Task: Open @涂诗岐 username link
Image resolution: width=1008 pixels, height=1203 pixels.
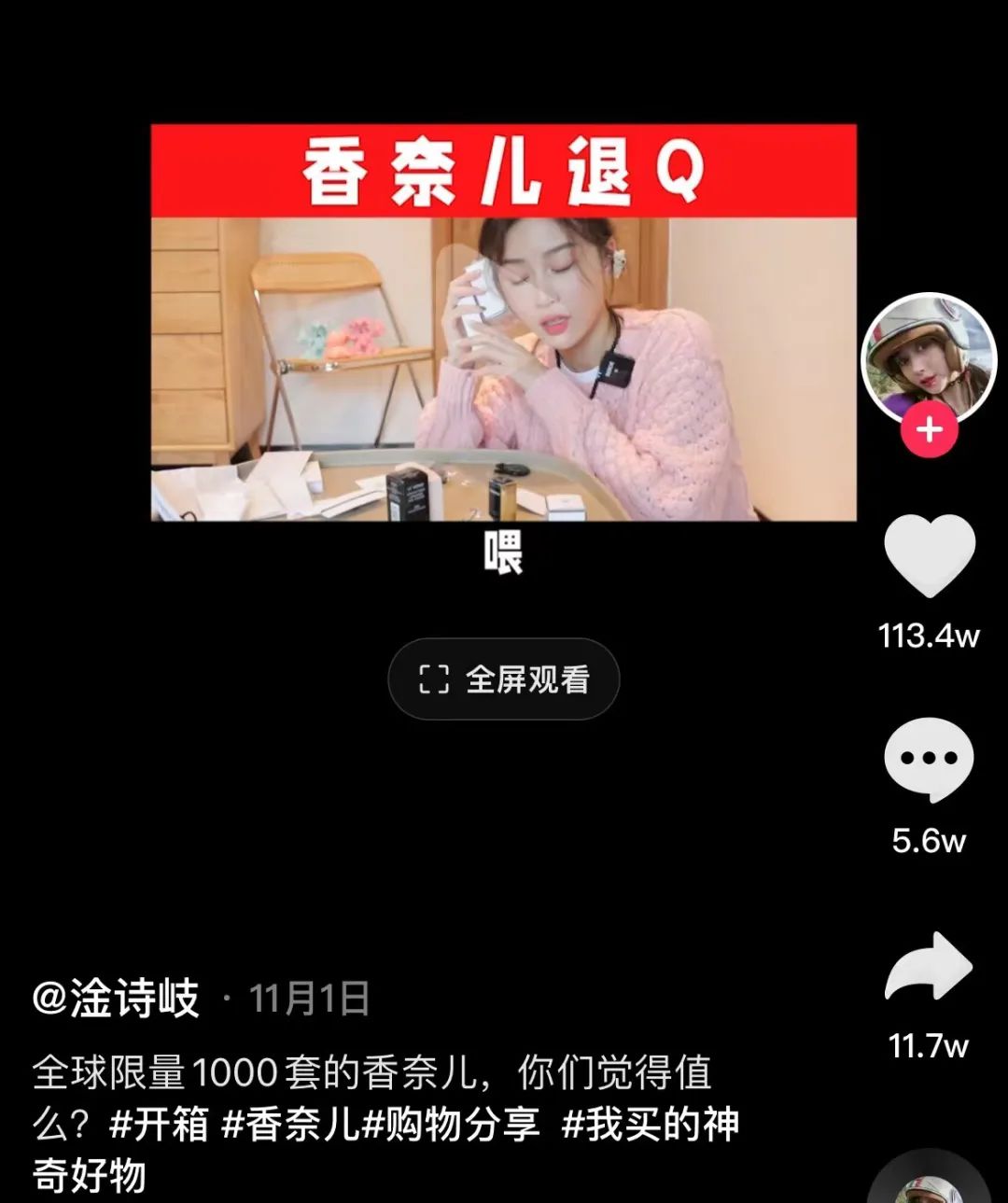Action: coord(116,999)
